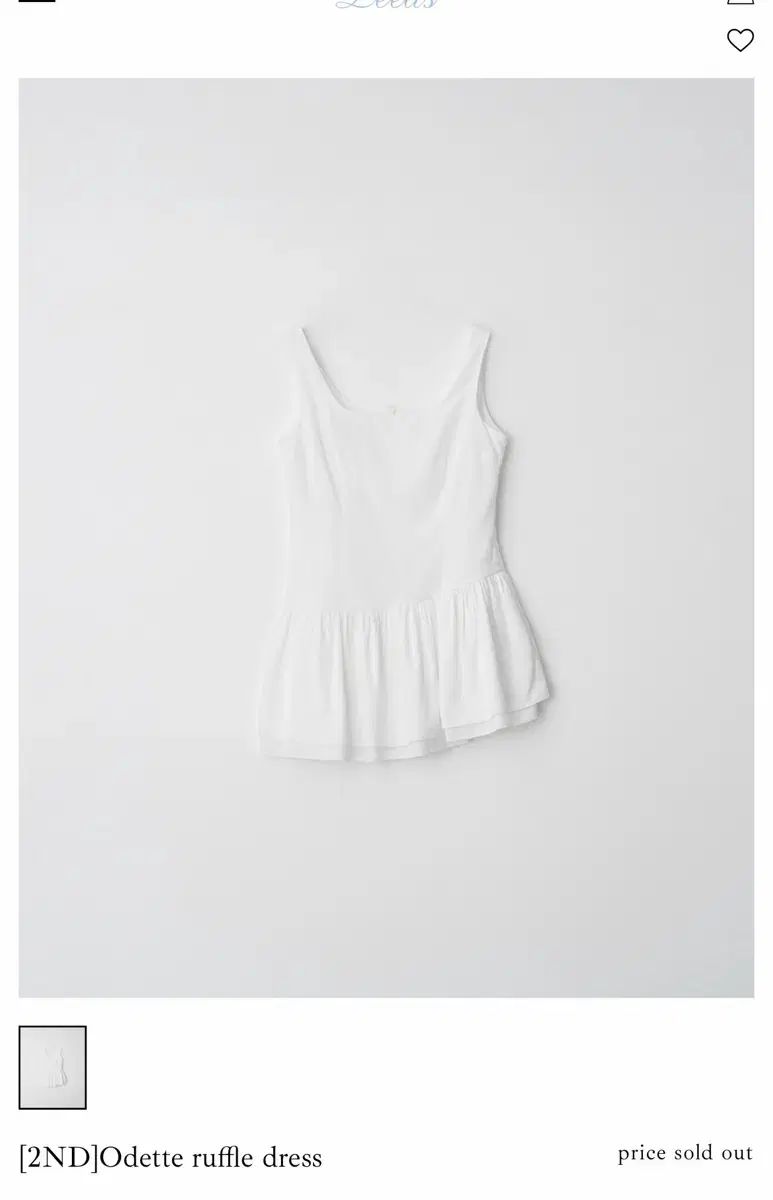Select the small product thumbnail preview
The height and width of the screenshot is (1200, 773).
pyautogui.click(x=53, y=1067)
